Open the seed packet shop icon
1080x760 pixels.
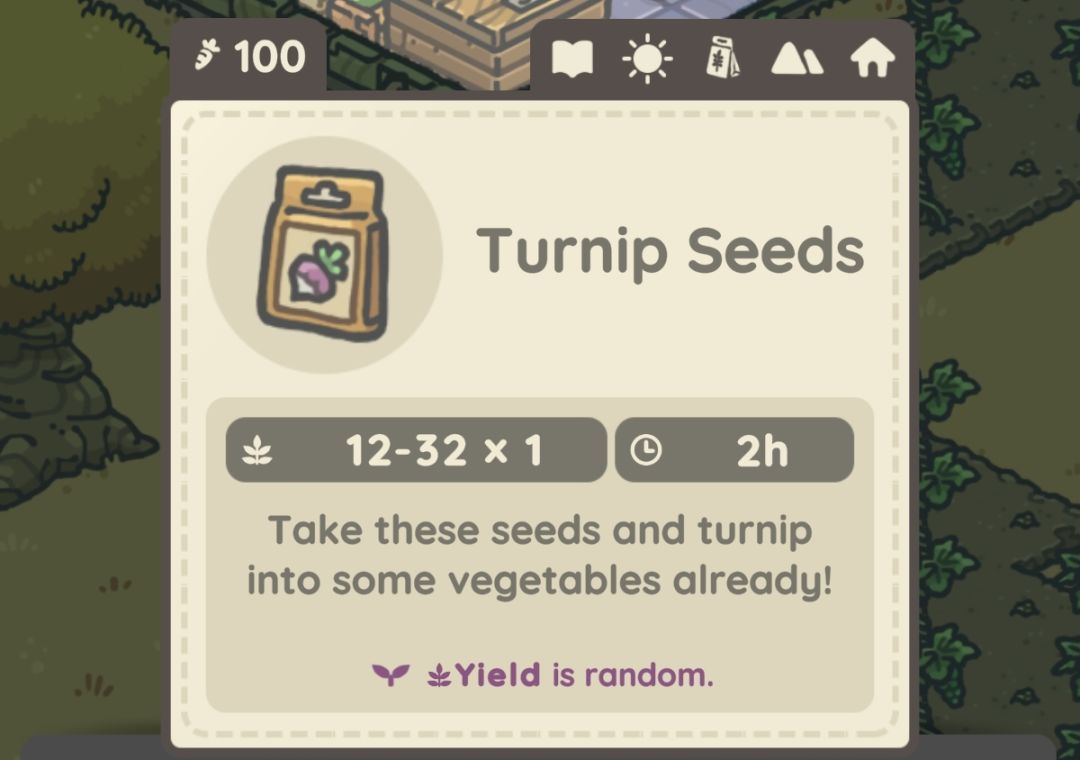[x=722, y=59]
